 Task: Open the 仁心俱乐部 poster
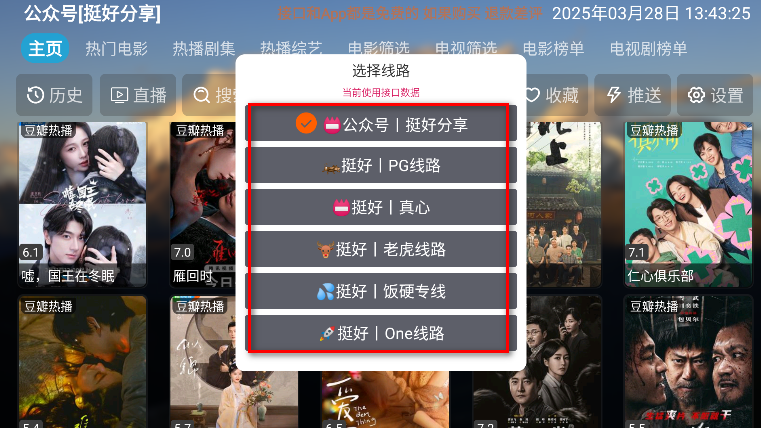pos(688,203)
